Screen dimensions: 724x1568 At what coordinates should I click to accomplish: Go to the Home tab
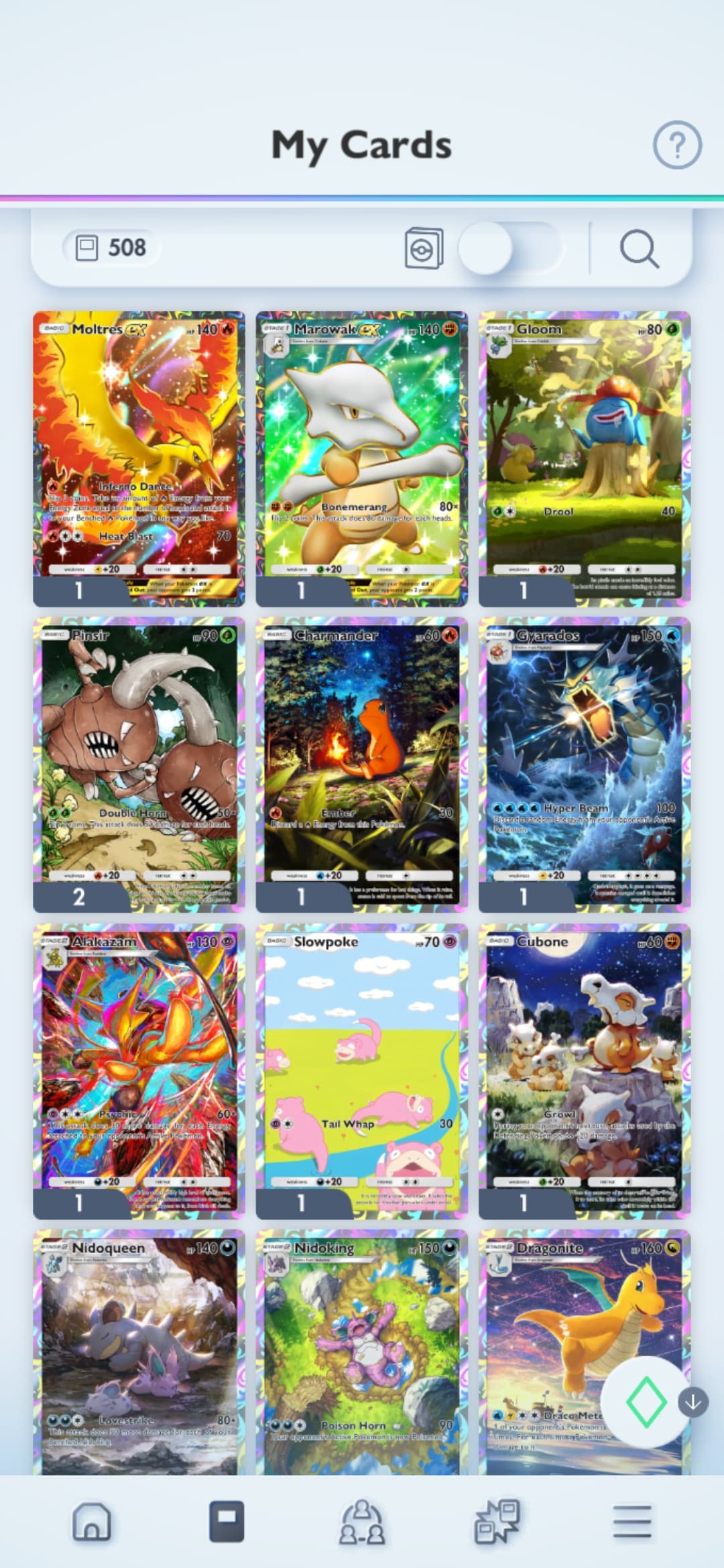[92, 1521]
